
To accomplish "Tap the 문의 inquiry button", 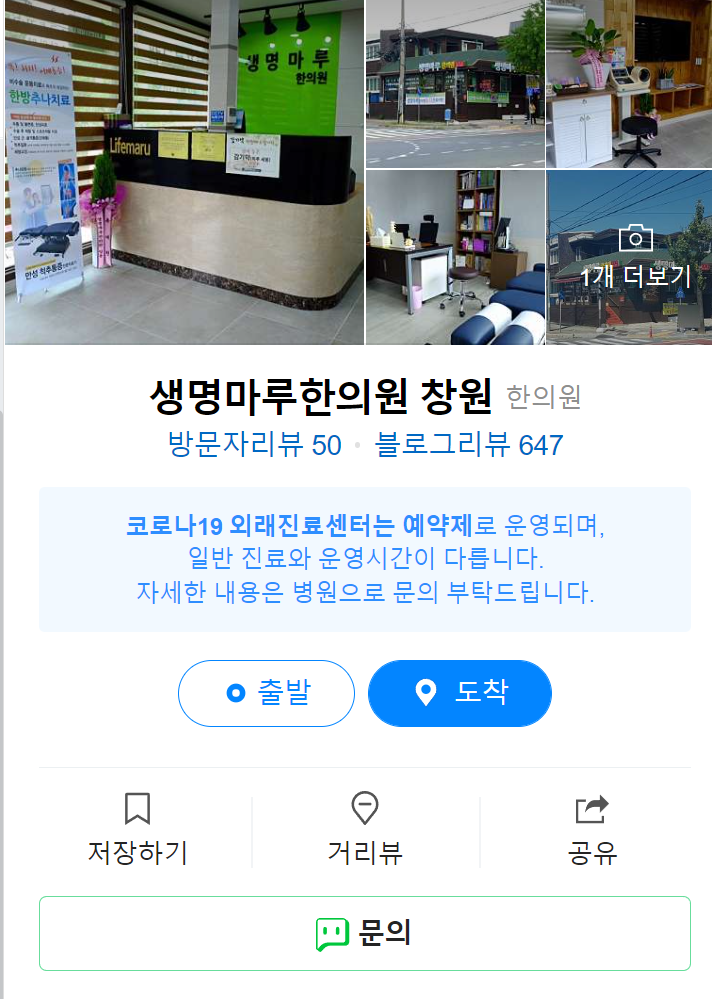I will tap(365, 933).
